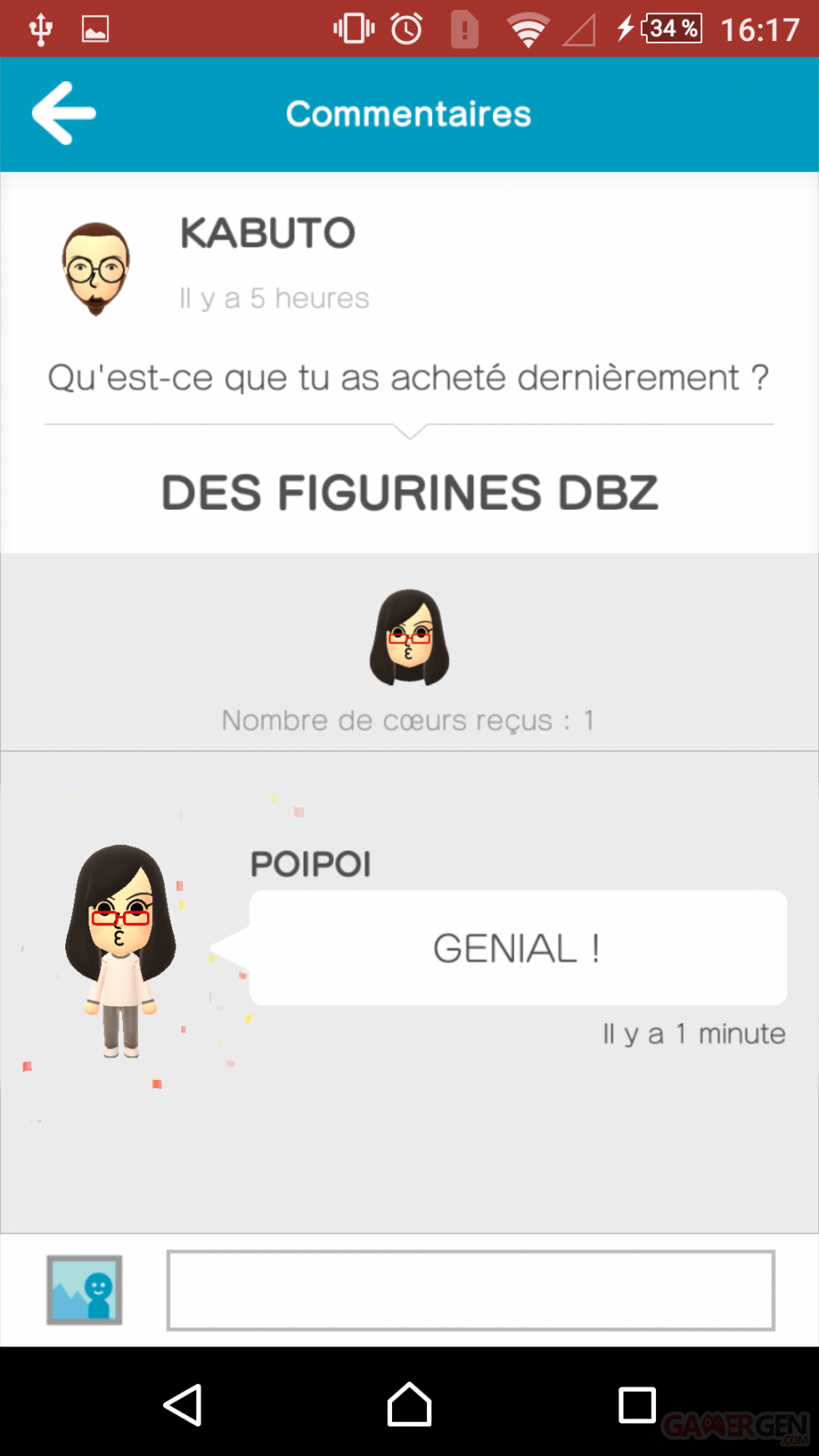Open the question 'Qu'est-ce que tu as acheté dernièrement ?'
The image size is (819, 1456).
pos(409,377)
